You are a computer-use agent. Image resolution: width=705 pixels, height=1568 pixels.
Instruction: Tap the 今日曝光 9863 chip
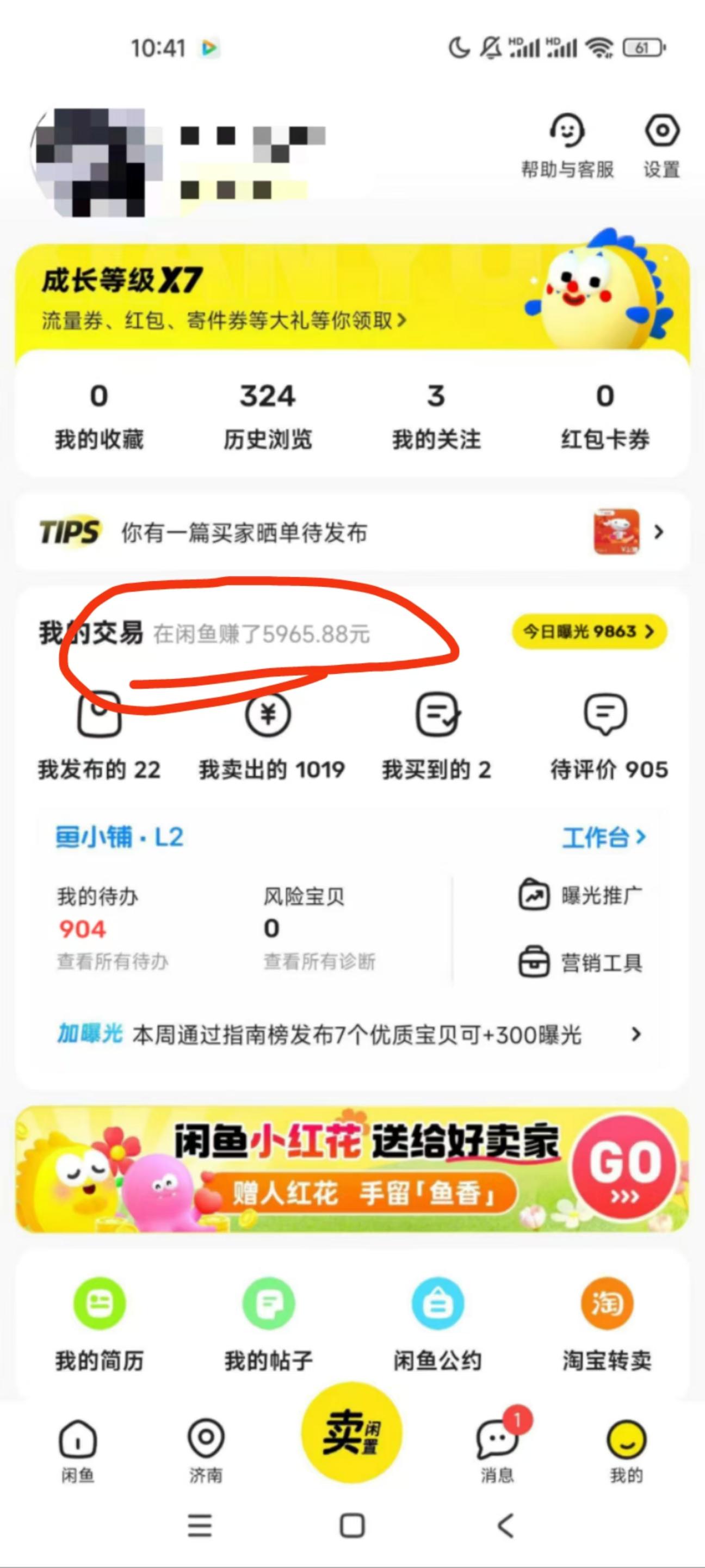pyautogui.click(x=588, y=631)
